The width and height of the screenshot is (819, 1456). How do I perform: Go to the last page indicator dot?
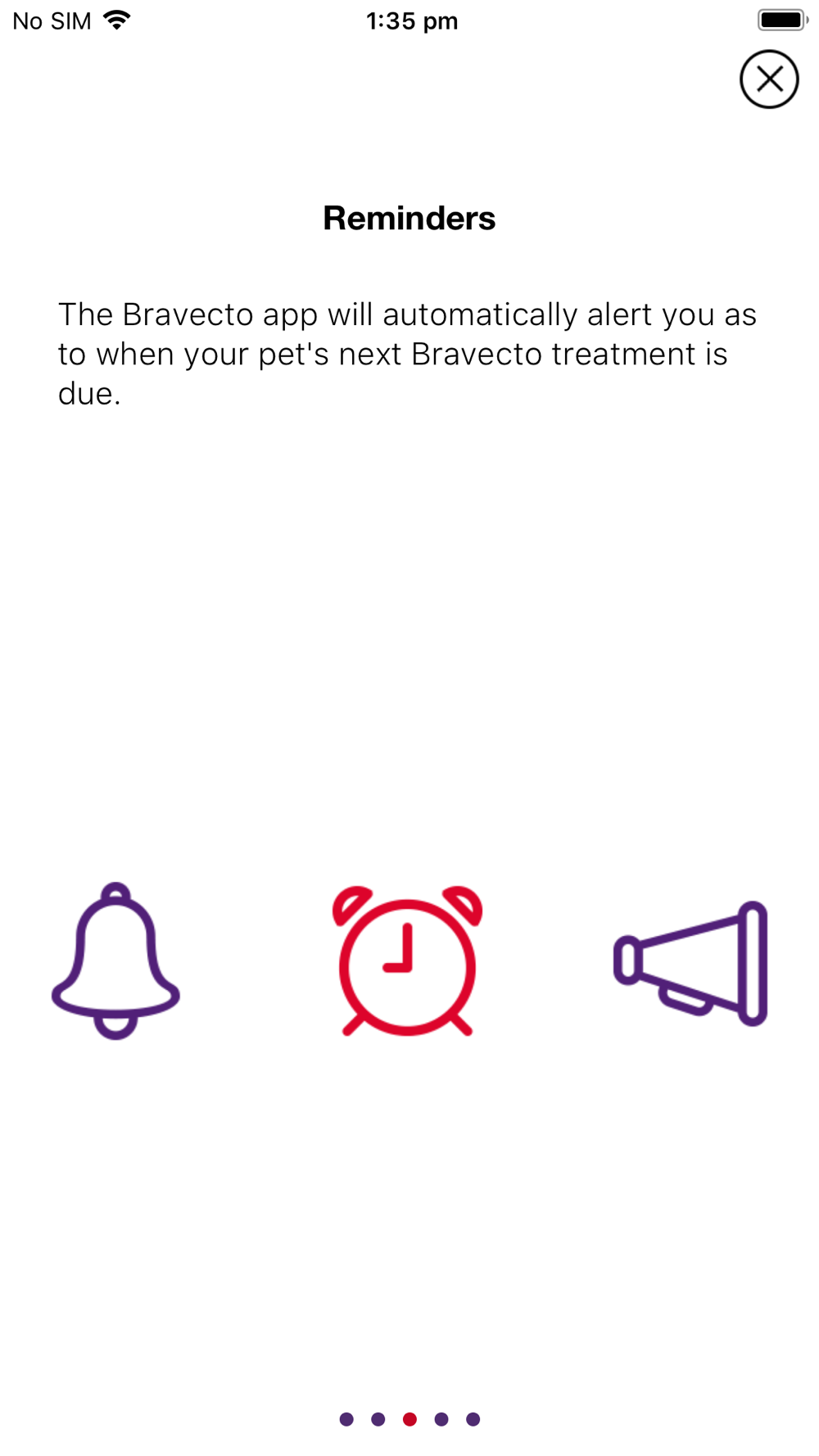click(x=473, y=1419)
